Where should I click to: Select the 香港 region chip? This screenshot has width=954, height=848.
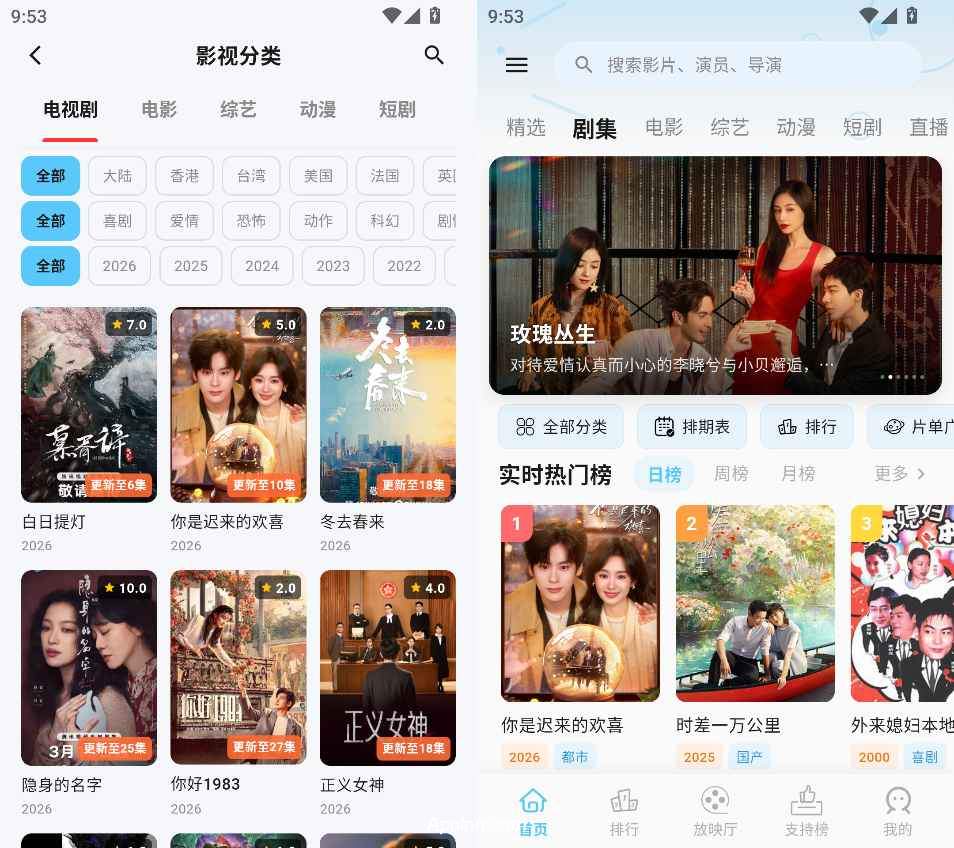click(x=184, y=176)
